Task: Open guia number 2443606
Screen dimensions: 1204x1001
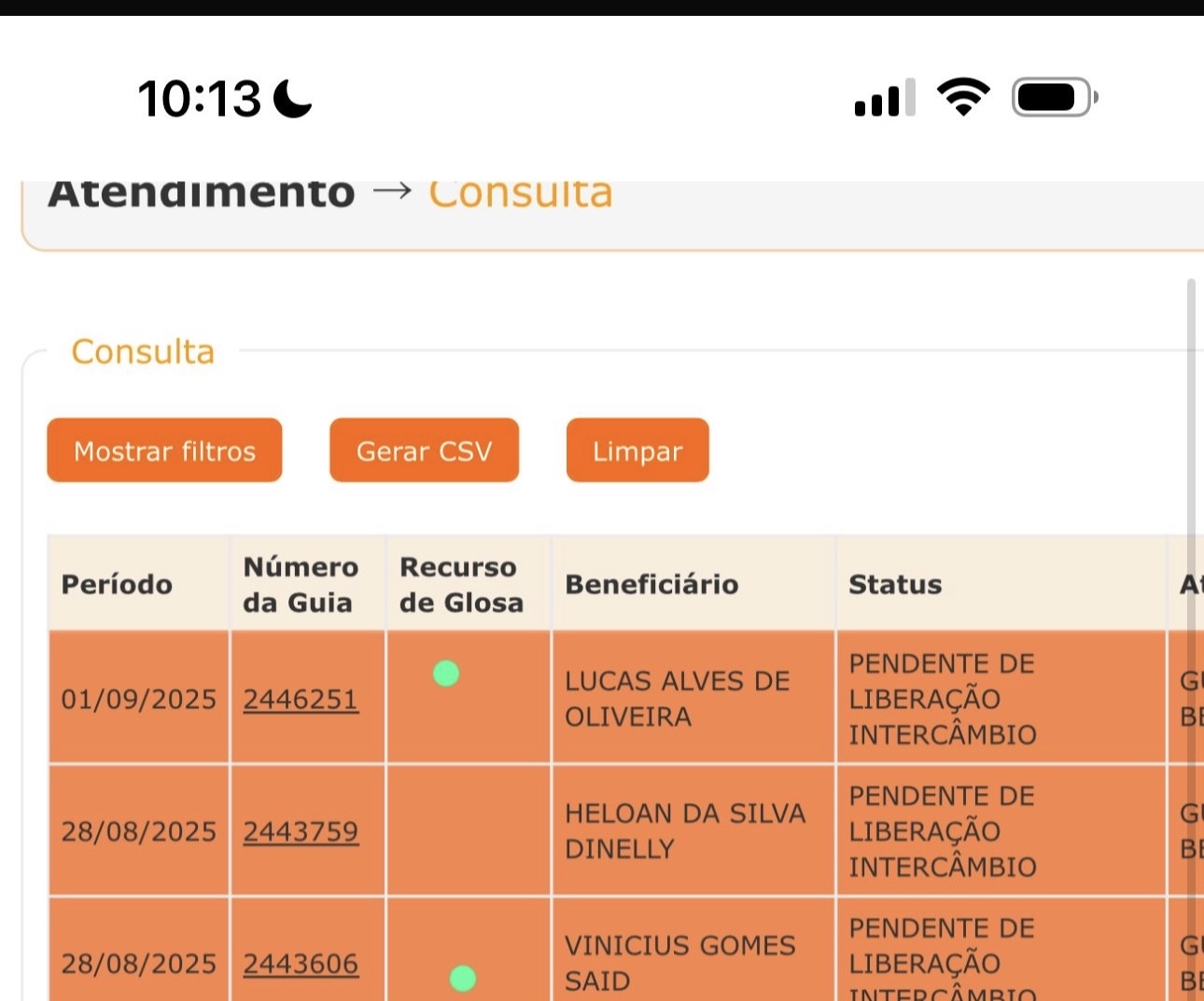Action: click(301, 964)
